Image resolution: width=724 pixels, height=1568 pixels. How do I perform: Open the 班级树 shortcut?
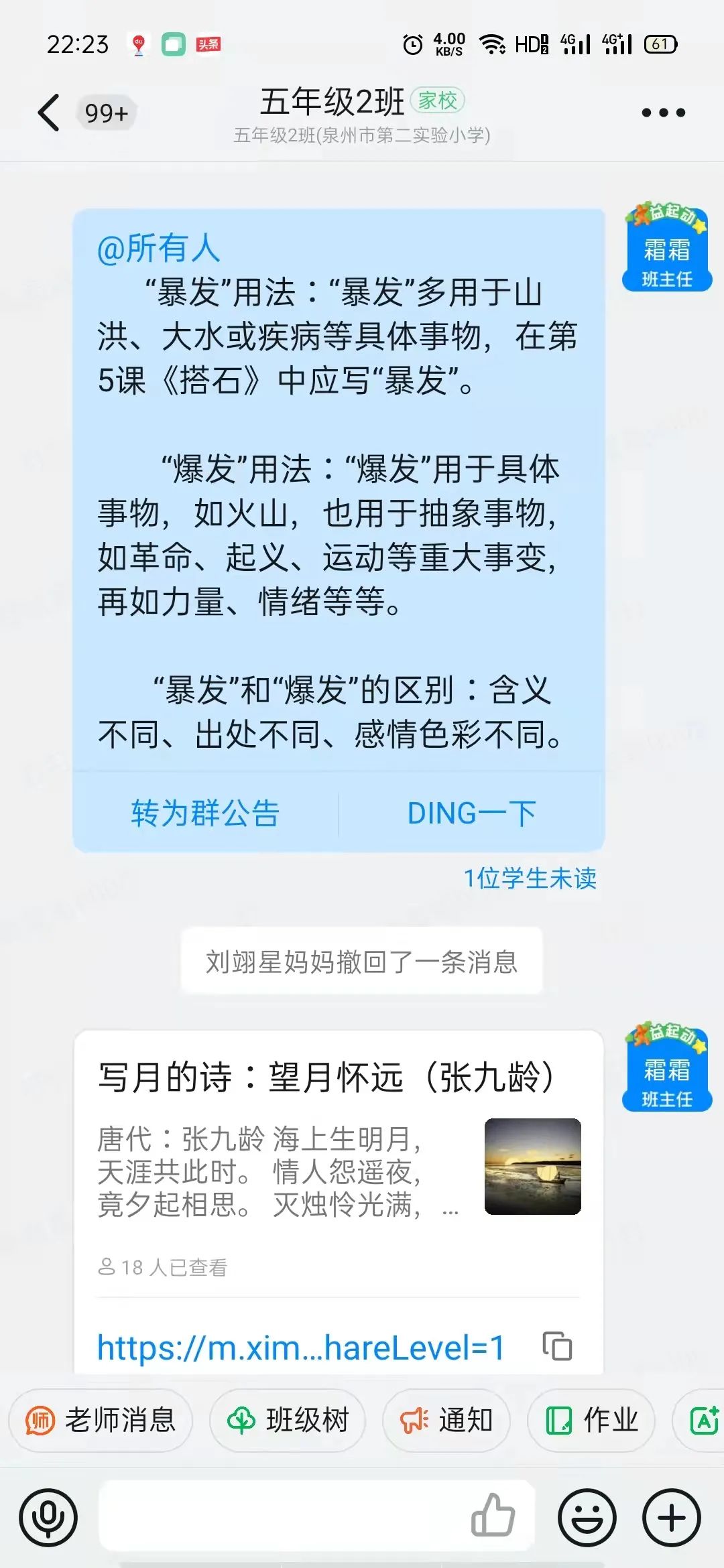click(x=288, y=1420)
